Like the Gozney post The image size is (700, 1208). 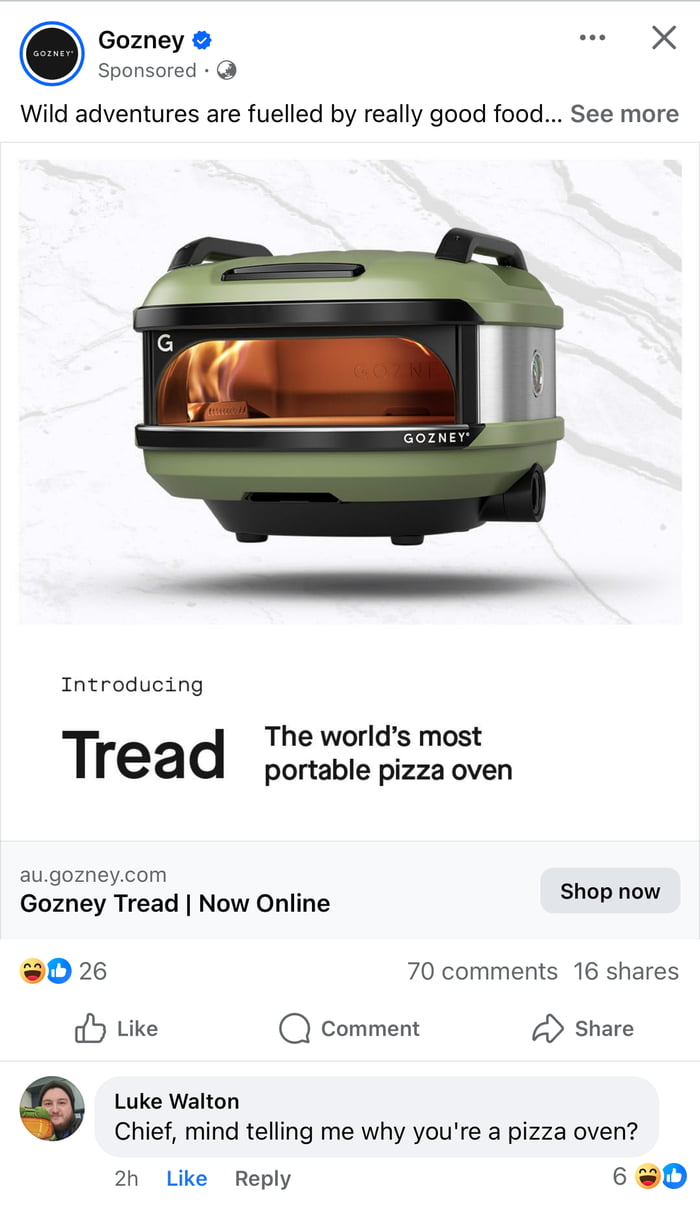click(117, 1028)
